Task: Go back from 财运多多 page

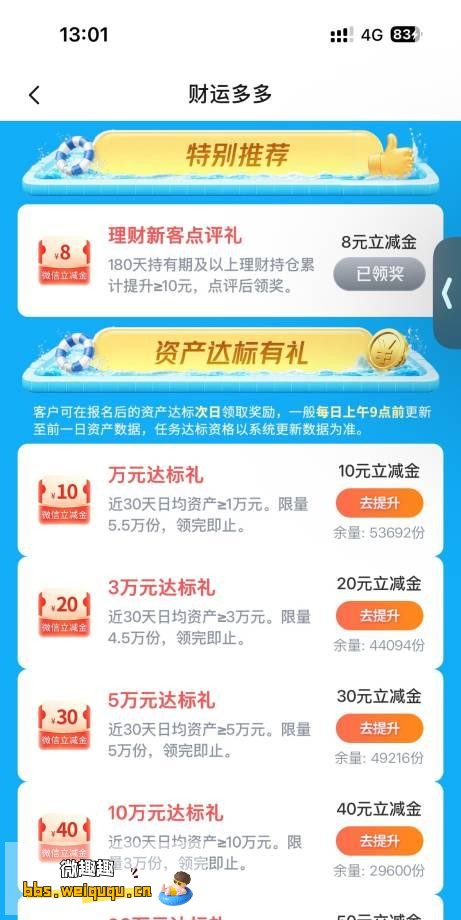Action: 34,94
